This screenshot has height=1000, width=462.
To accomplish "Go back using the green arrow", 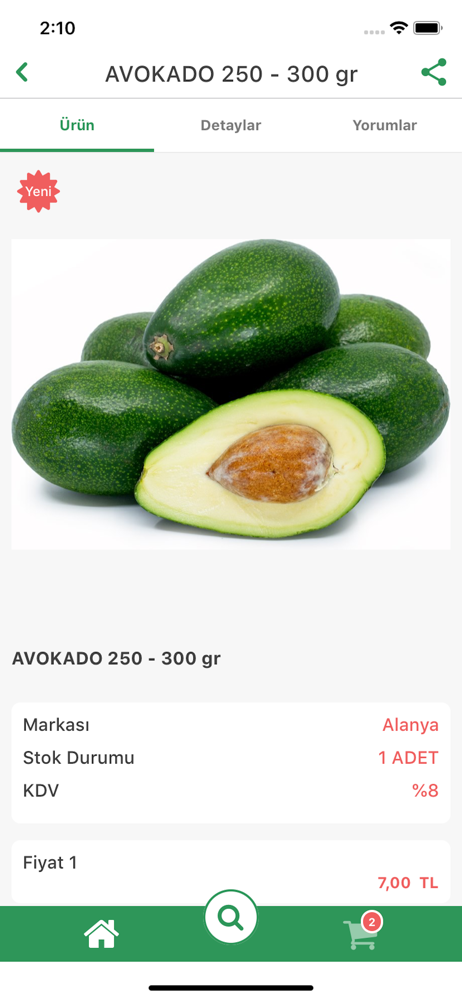I will [x=22, y=73].
